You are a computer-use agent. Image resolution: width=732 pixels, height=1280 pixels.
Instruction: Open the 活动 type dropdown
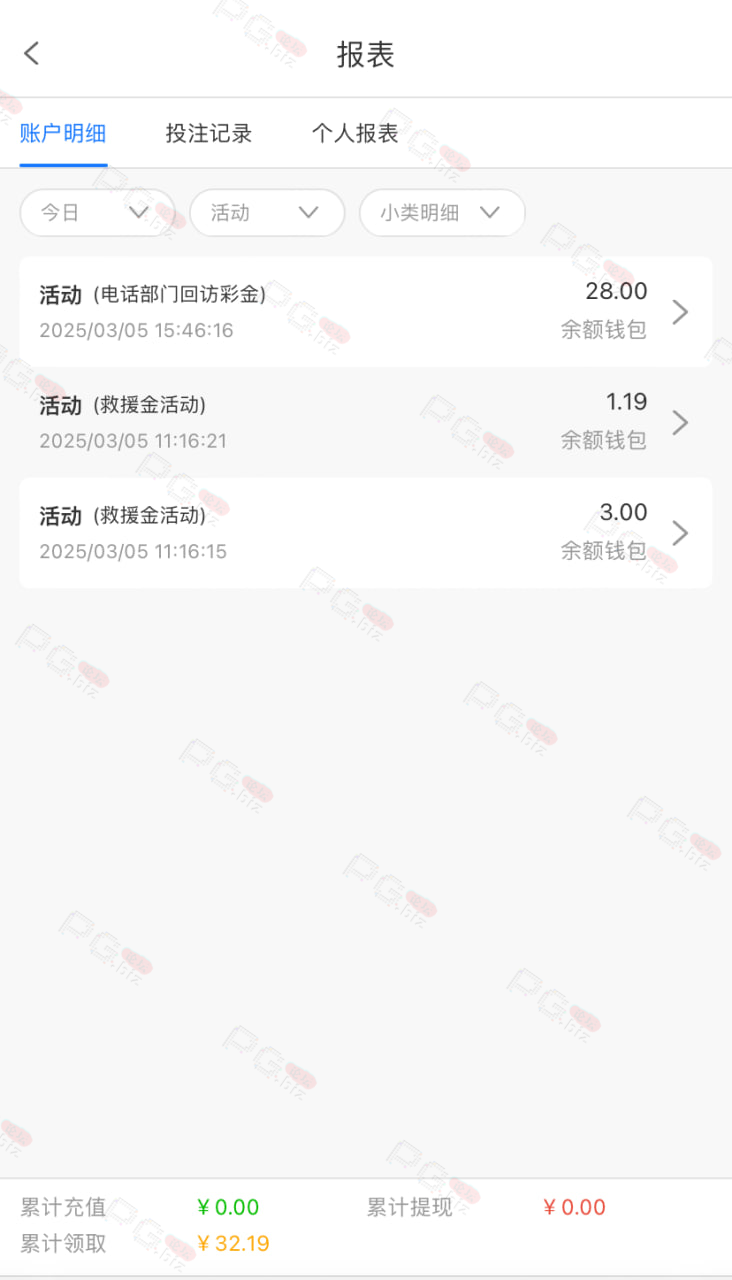point(267,213)
